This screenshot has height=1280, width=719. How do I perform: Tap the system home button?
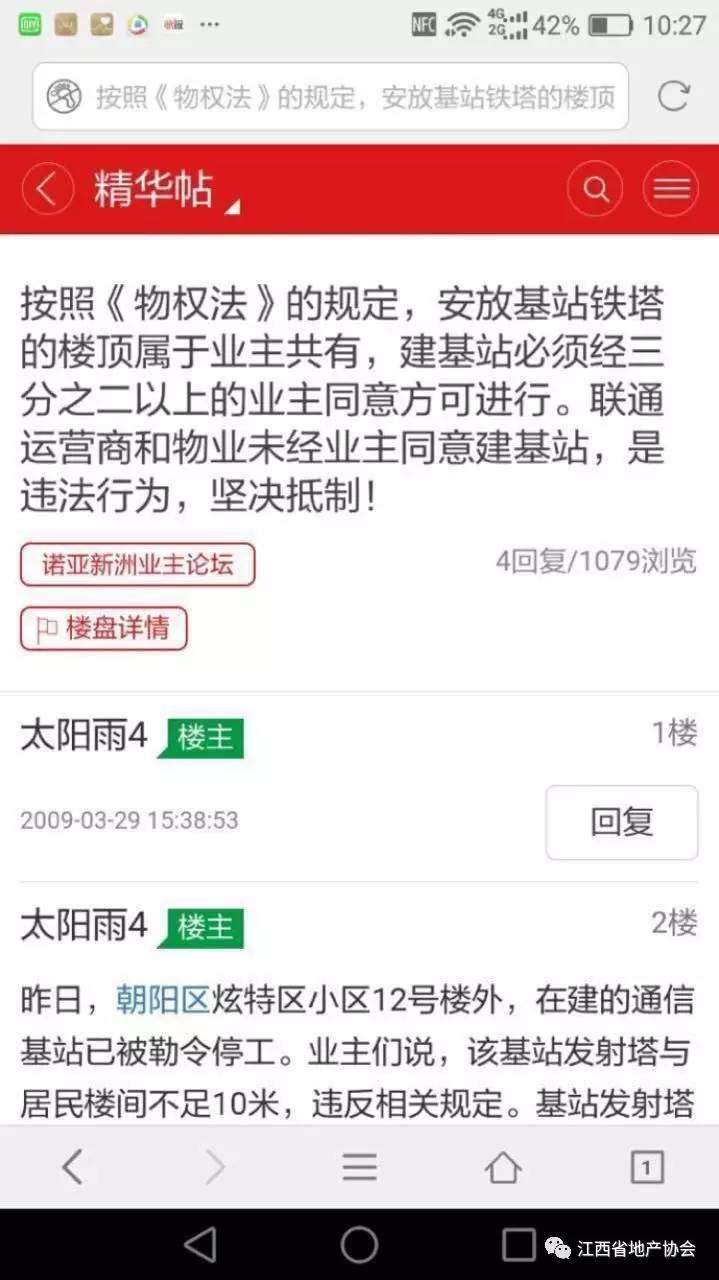point(359,1245)
